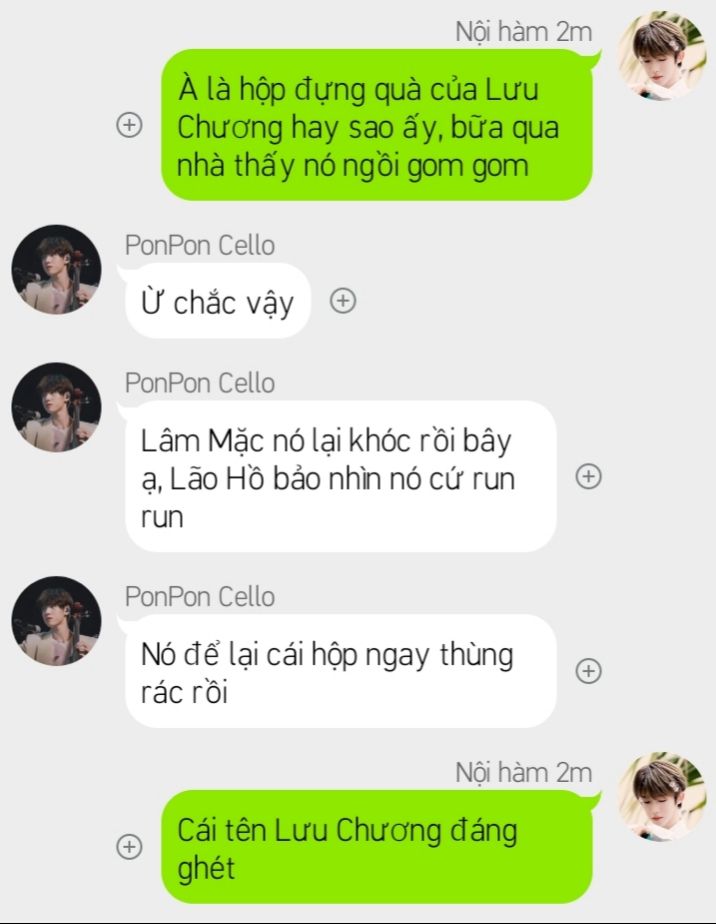
Task: Open Nội hàm 2m avatar beside 'hộp đựng quà' message
Action: [x=661, y=56]
